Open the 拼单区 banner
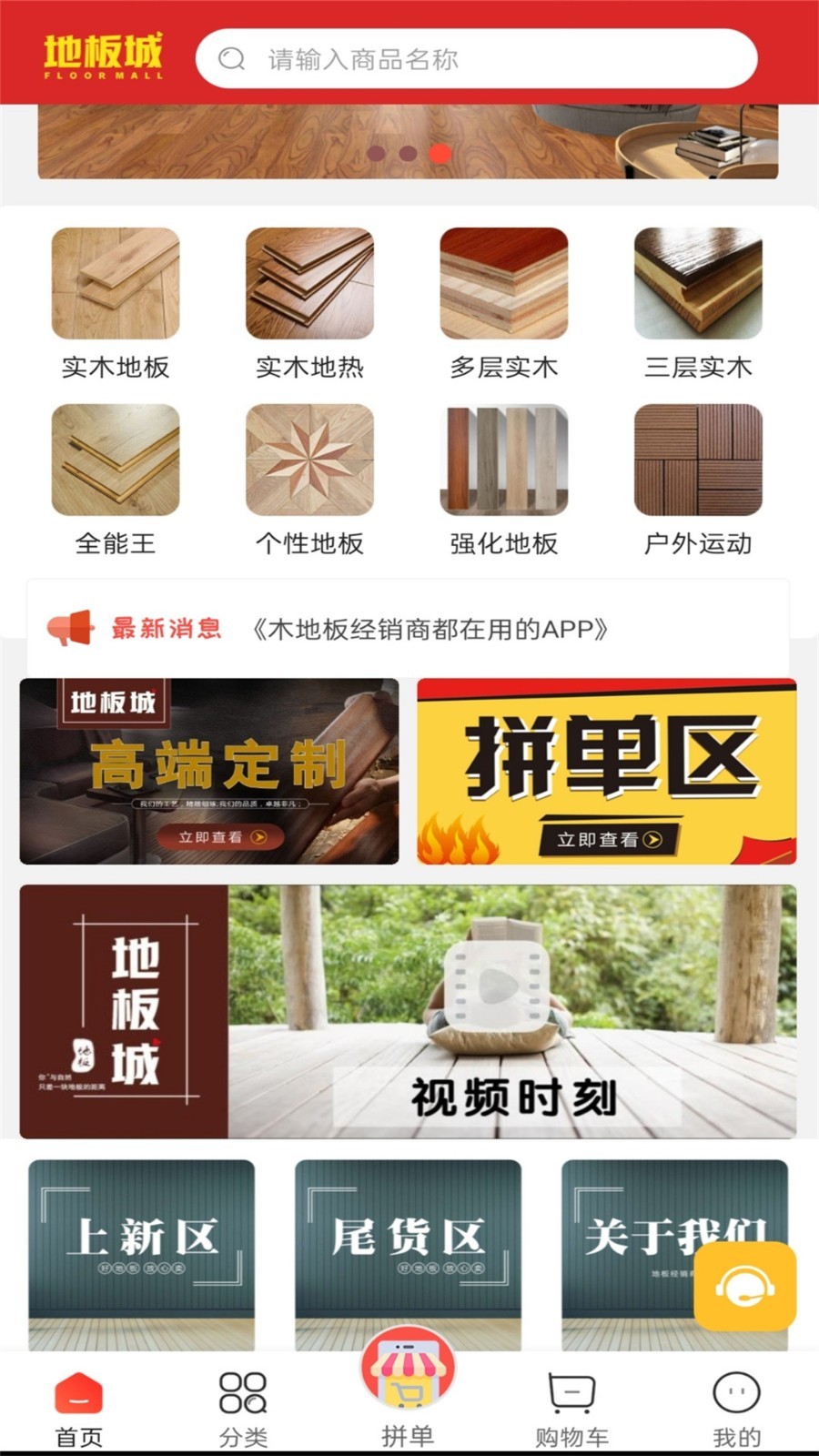819x1456 pixels. tap(606, 771)
